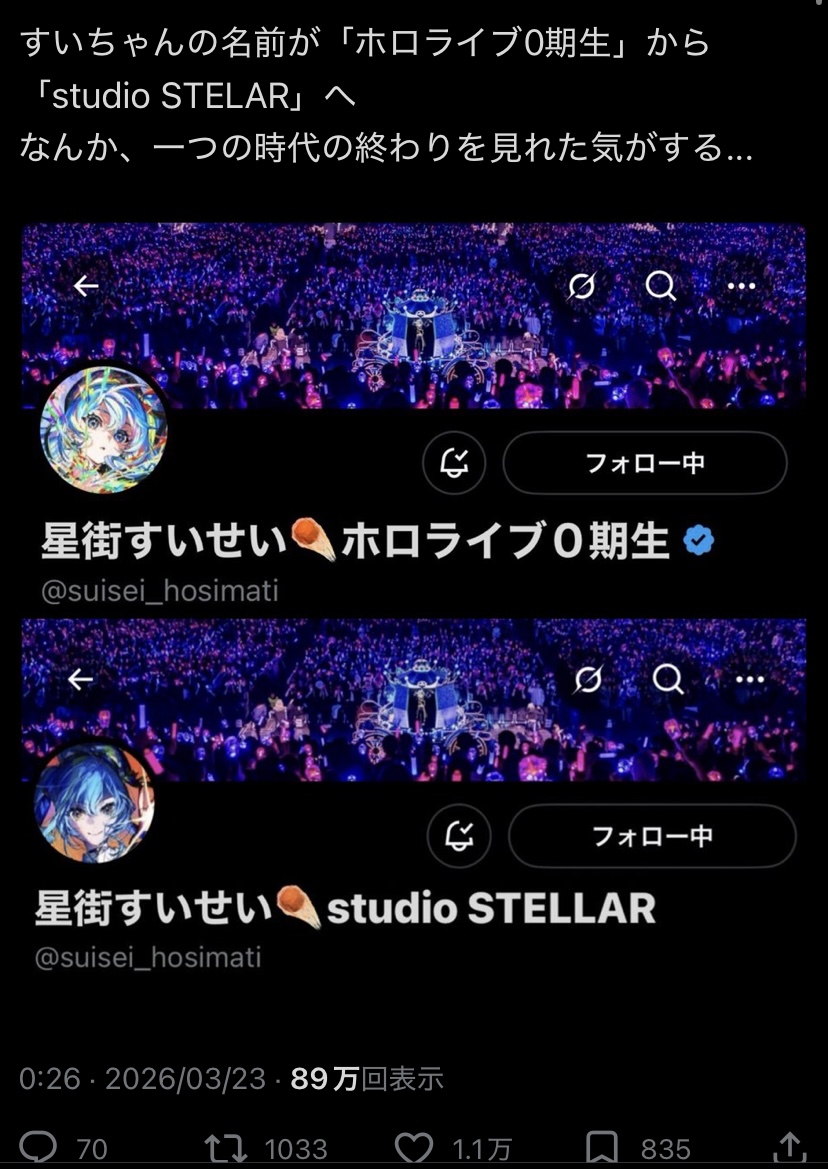Like this tweet with the heart icon
Screen dimensions: 828x1169
pos(414,1147)
